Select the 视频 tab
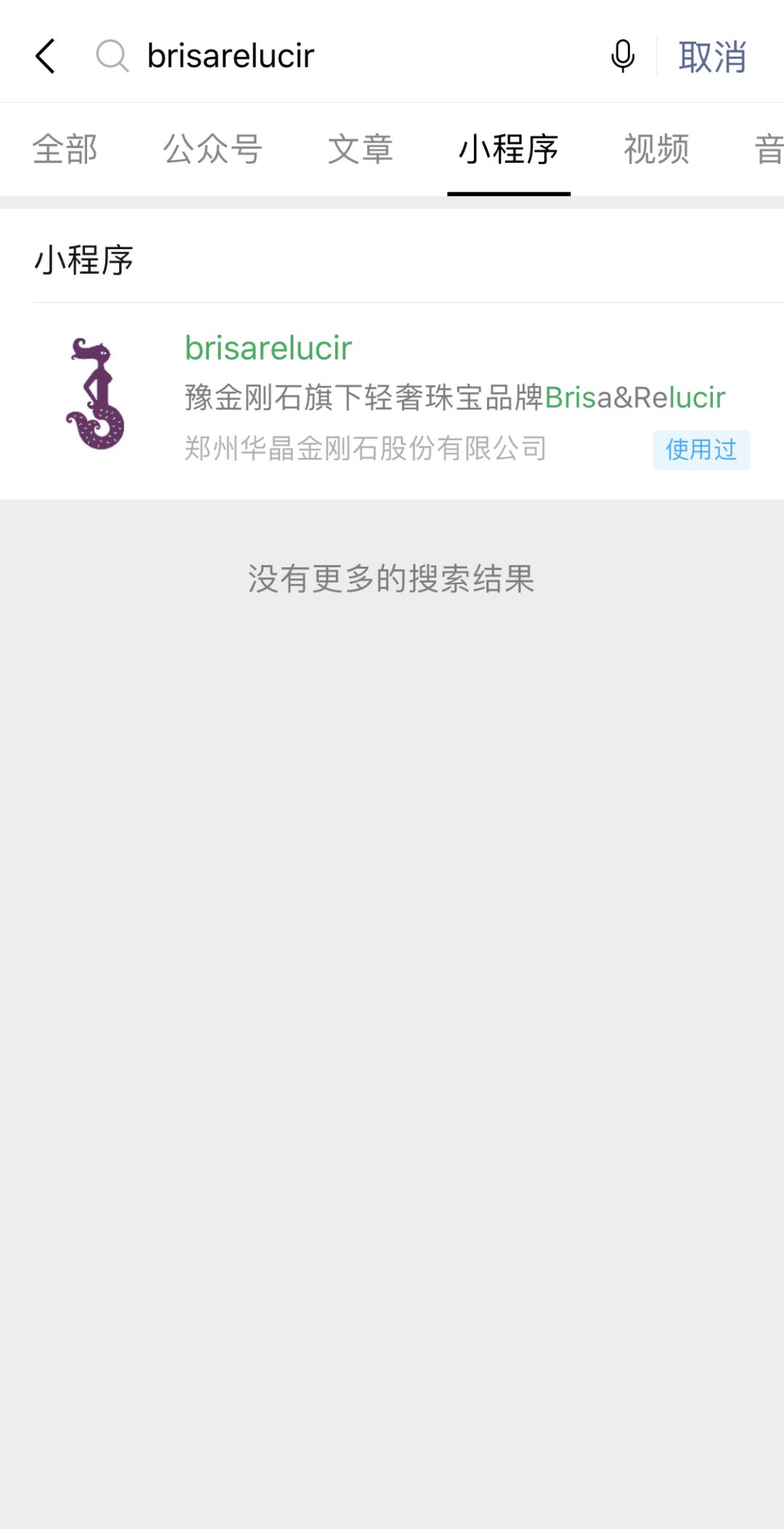This screenshot has width=784, height=1529. click(656, 150)
